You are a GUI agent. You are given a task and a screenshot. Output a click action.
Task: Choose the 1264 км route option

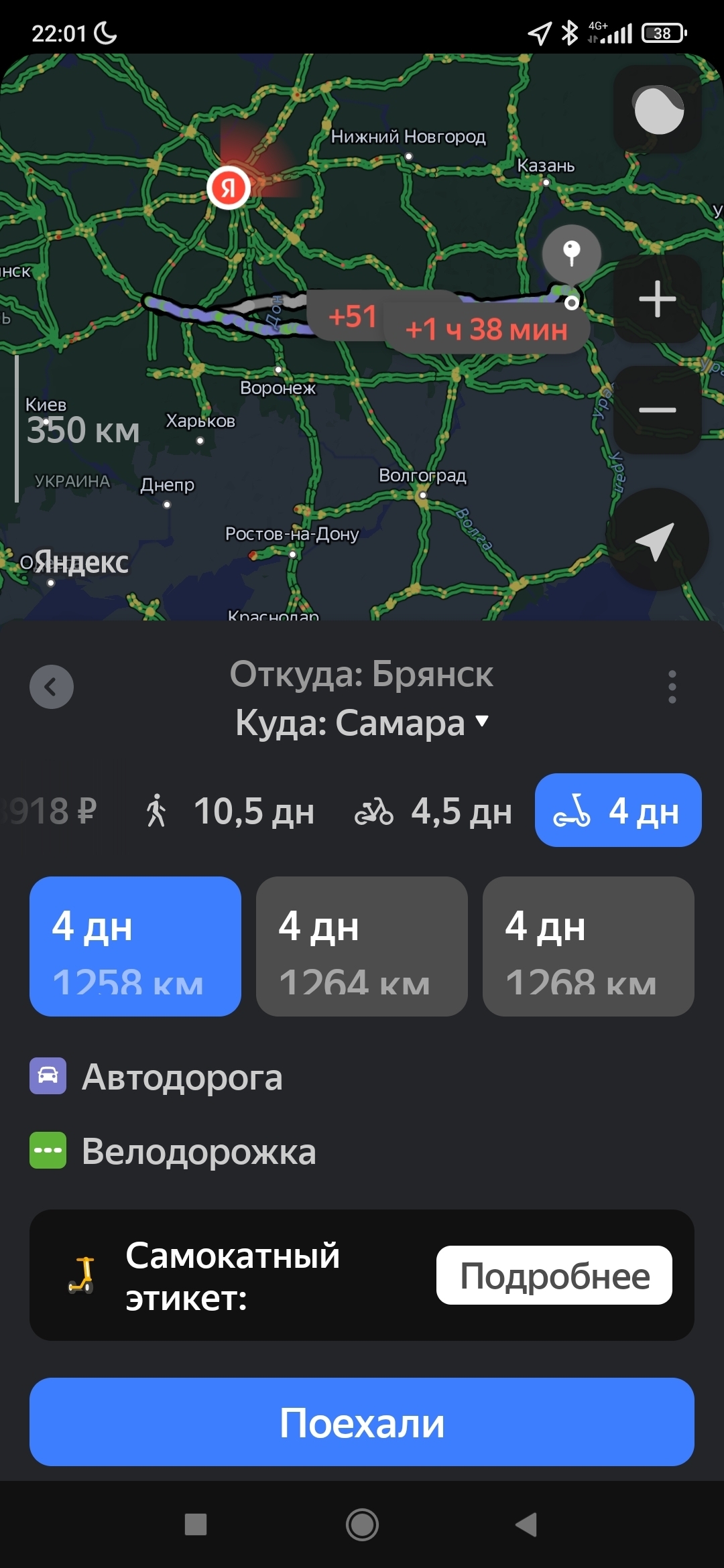[x=361, y=946]
